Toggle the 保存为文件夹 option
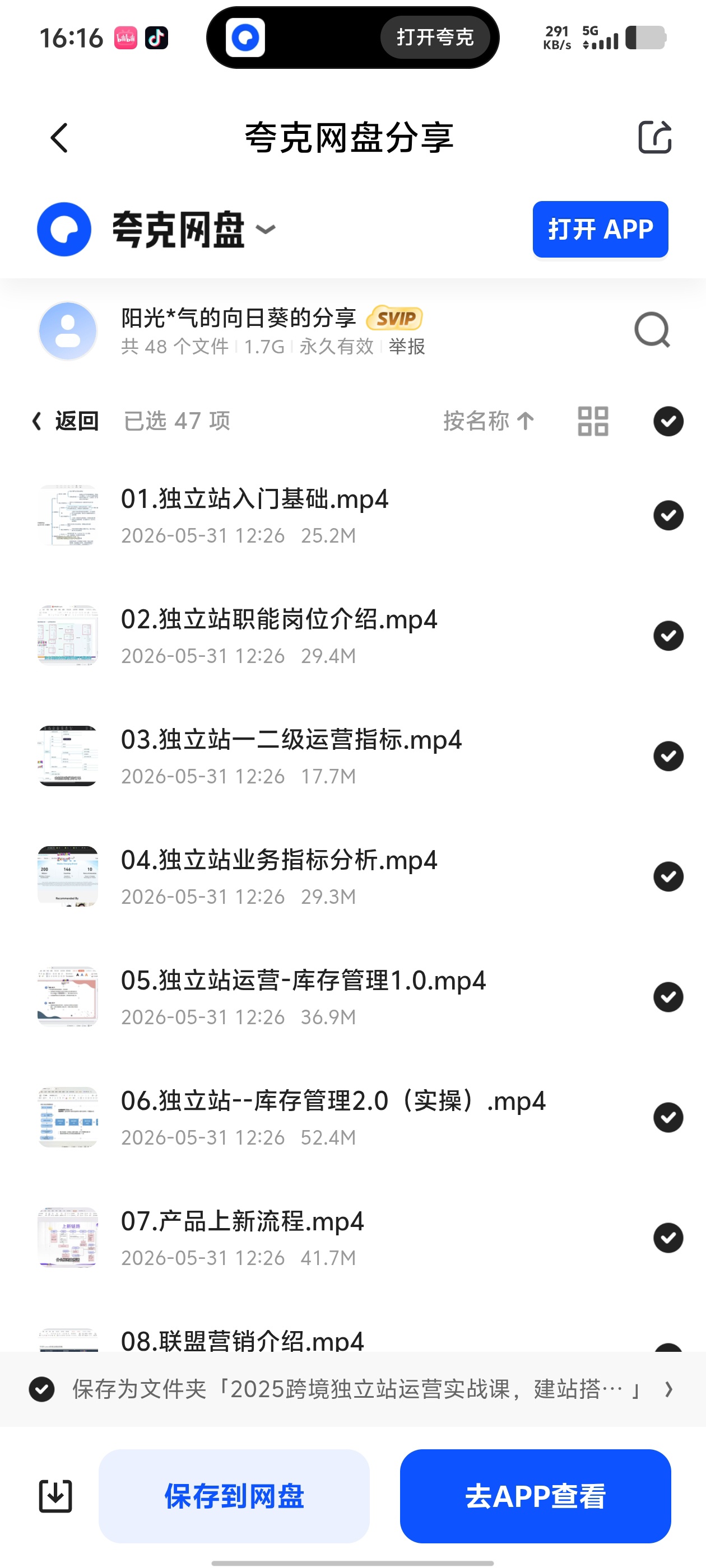 (x=42, y=1389)
